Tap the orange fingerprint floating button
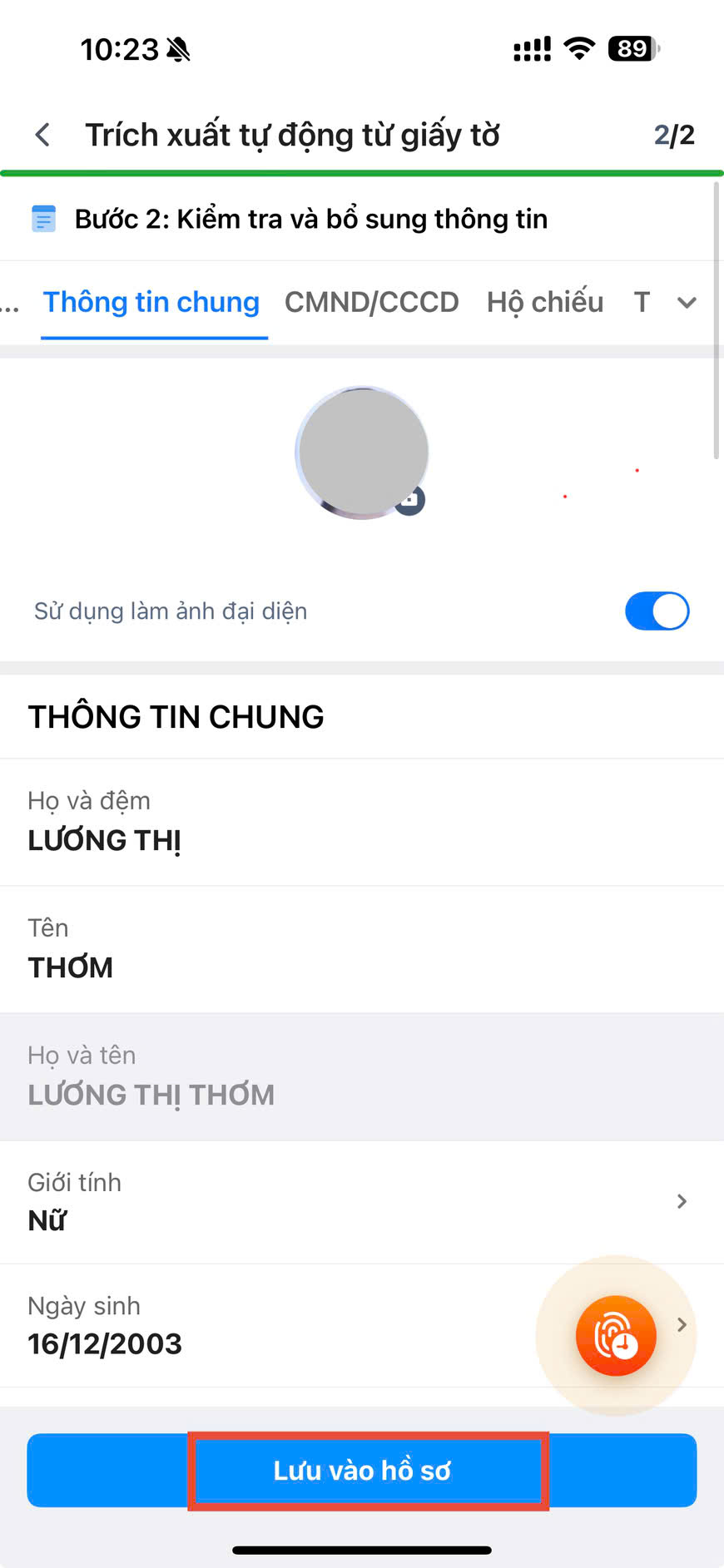Viewport: 724px width, 1568px height. tap(616, 1336)
